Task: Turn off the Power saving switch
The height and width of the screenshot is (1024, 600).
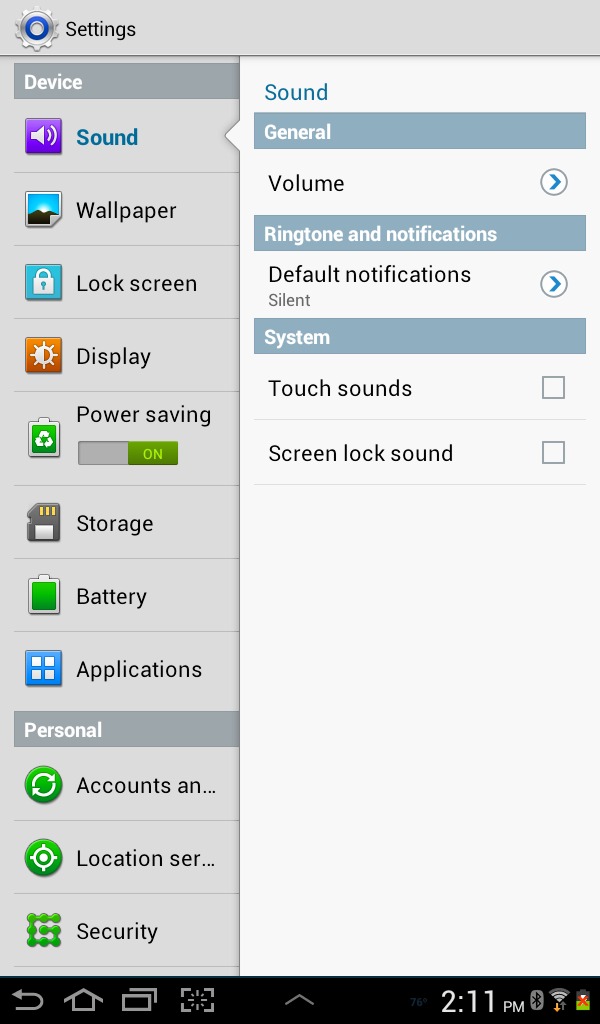Action: tap(128, 453)
